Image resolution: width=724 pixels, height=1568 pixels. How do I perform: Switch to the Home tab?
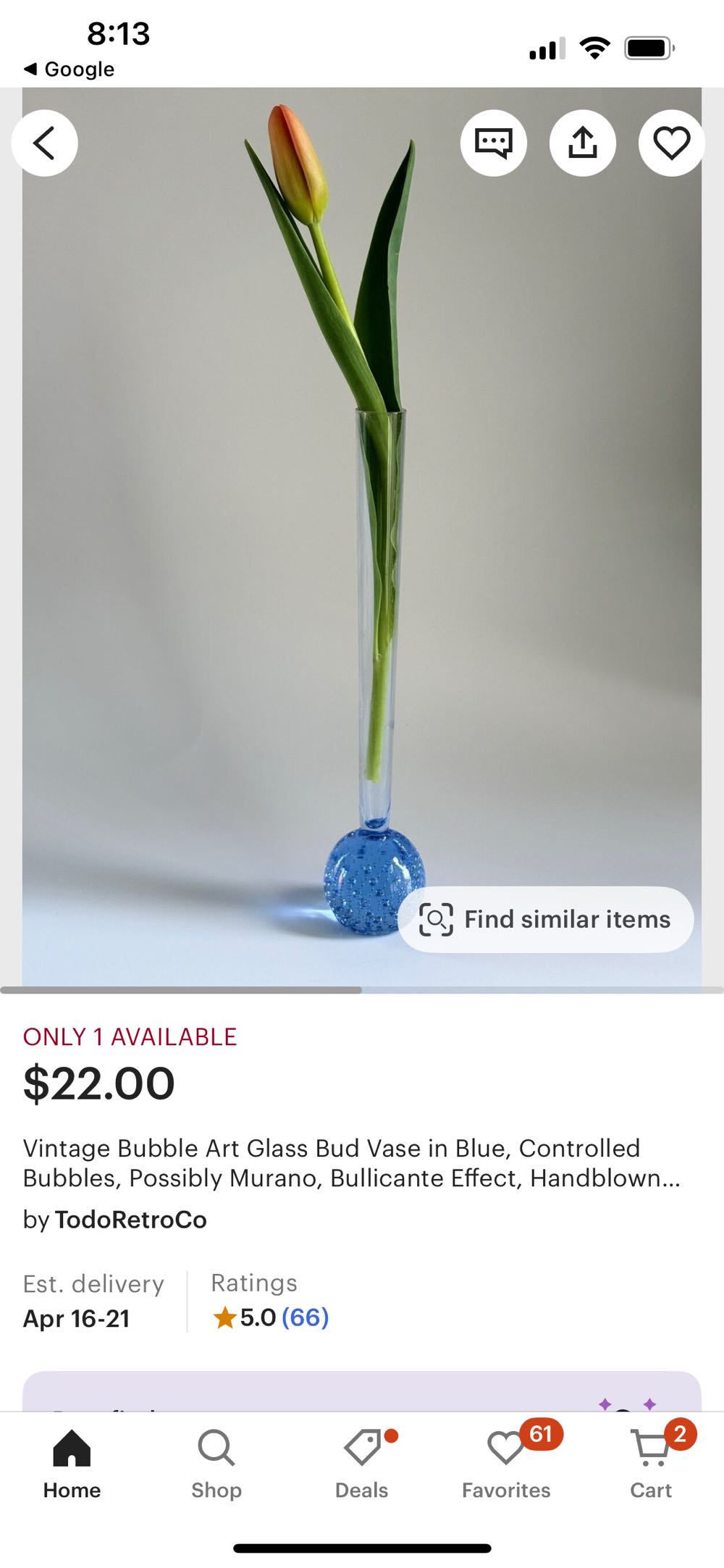71,1459
